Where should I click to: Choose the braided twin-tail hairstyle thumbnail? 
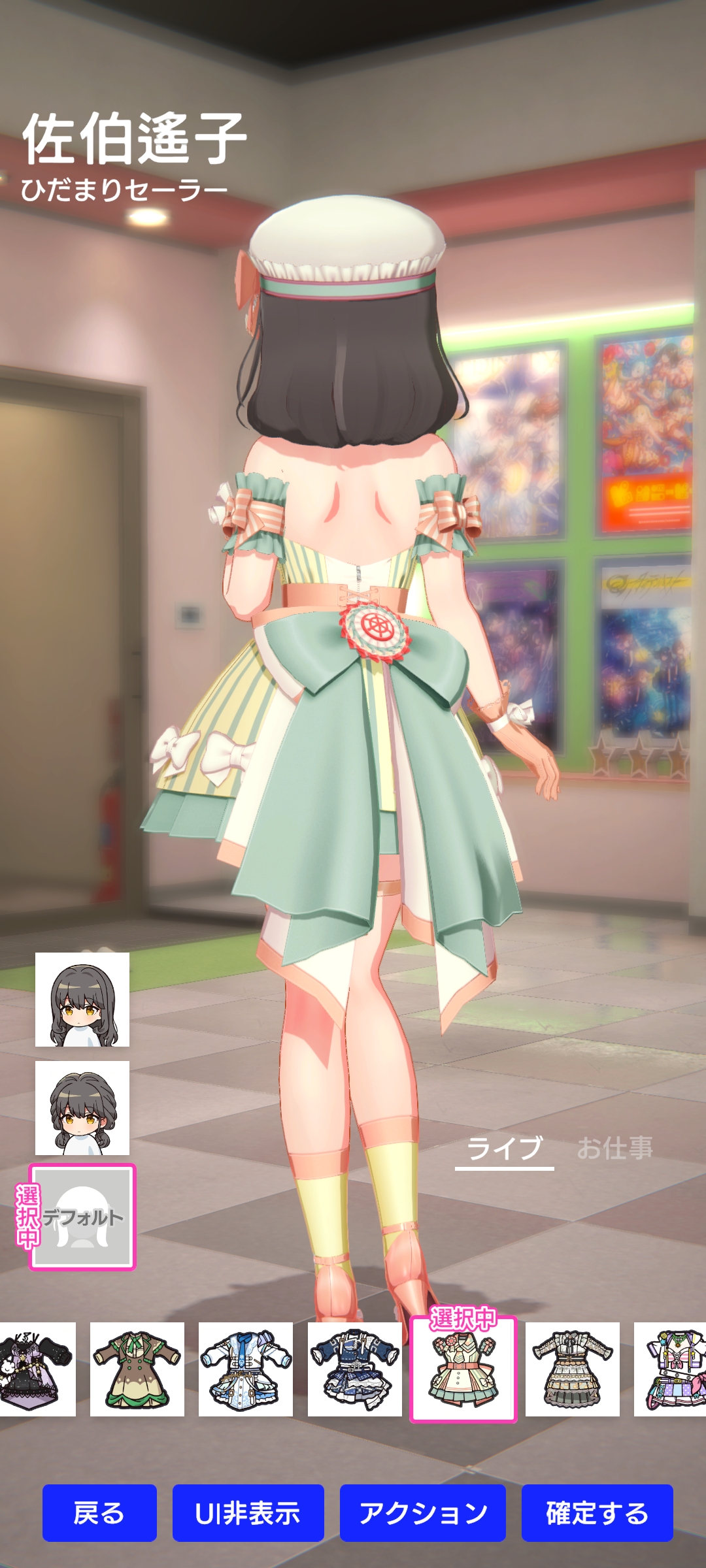82,1108
